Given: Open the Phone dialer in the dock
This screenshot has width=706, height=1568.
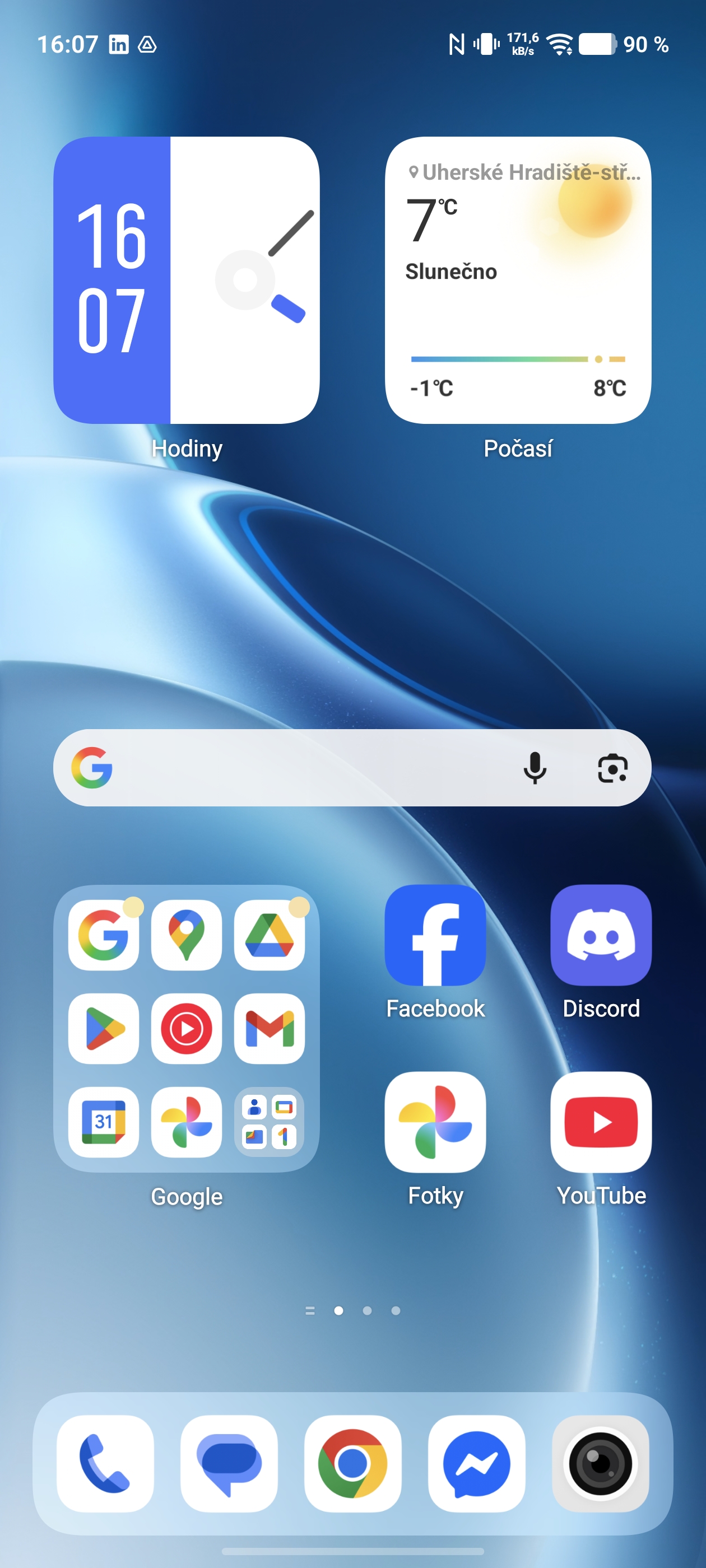Looking at the screenshot, I should pos(105,1463).
